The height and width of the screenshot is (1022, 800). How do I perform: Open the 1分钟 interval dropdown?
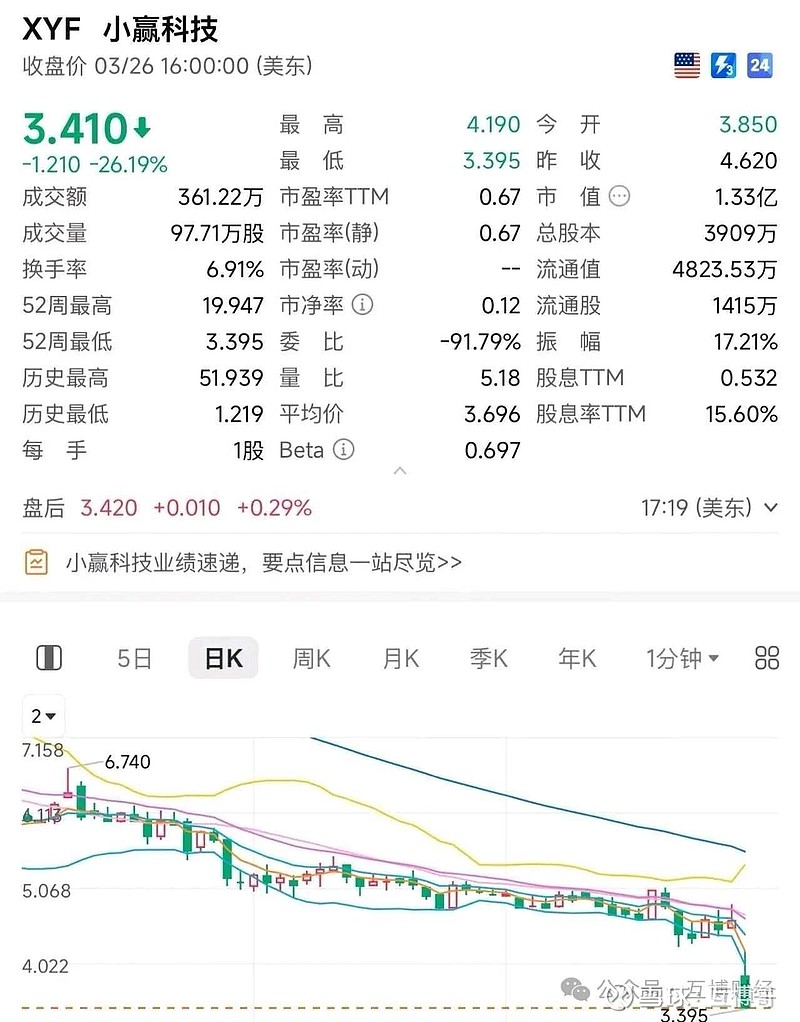(682, 658)
